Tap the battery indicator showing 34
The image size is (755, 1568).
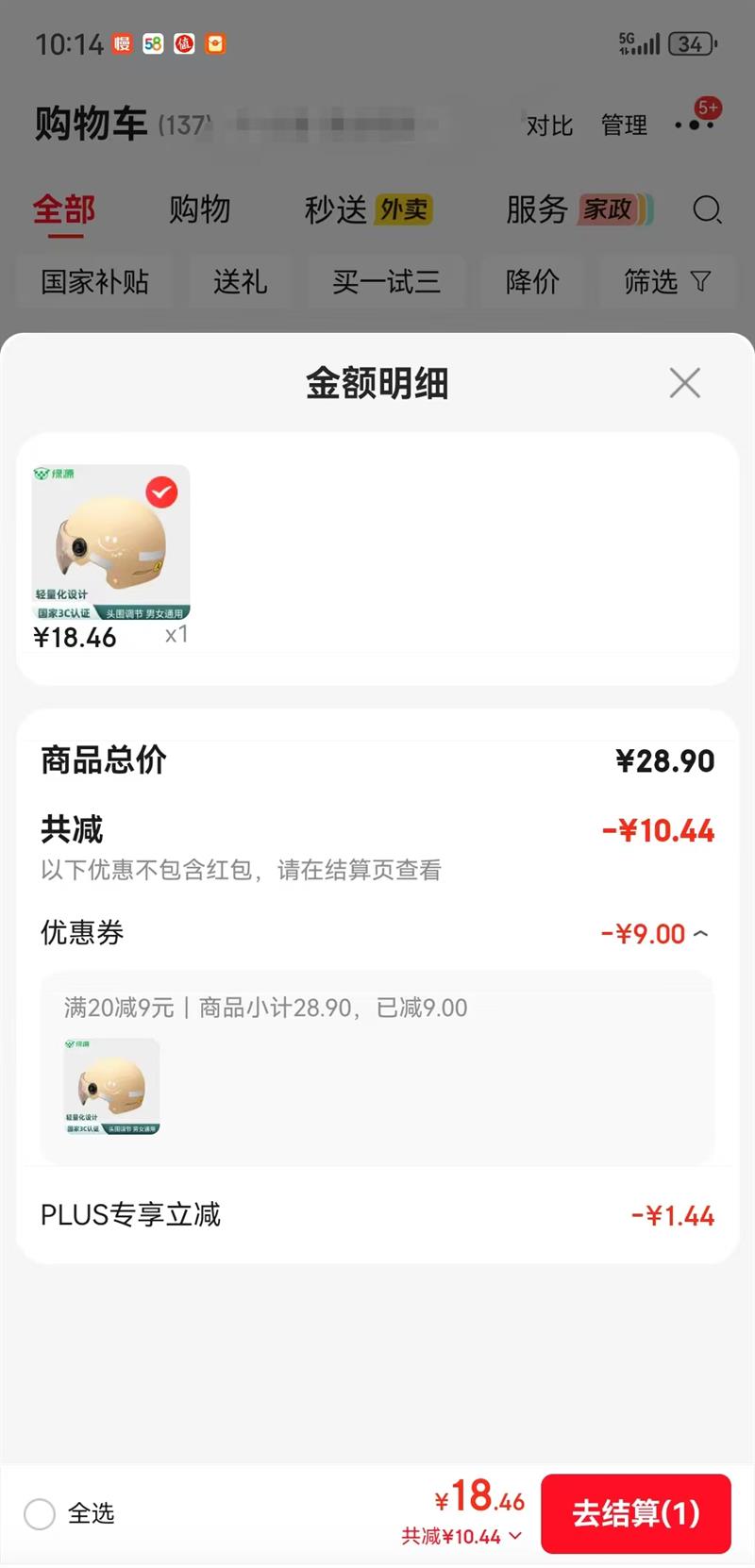pyautogui.click(x=694, y=42)
